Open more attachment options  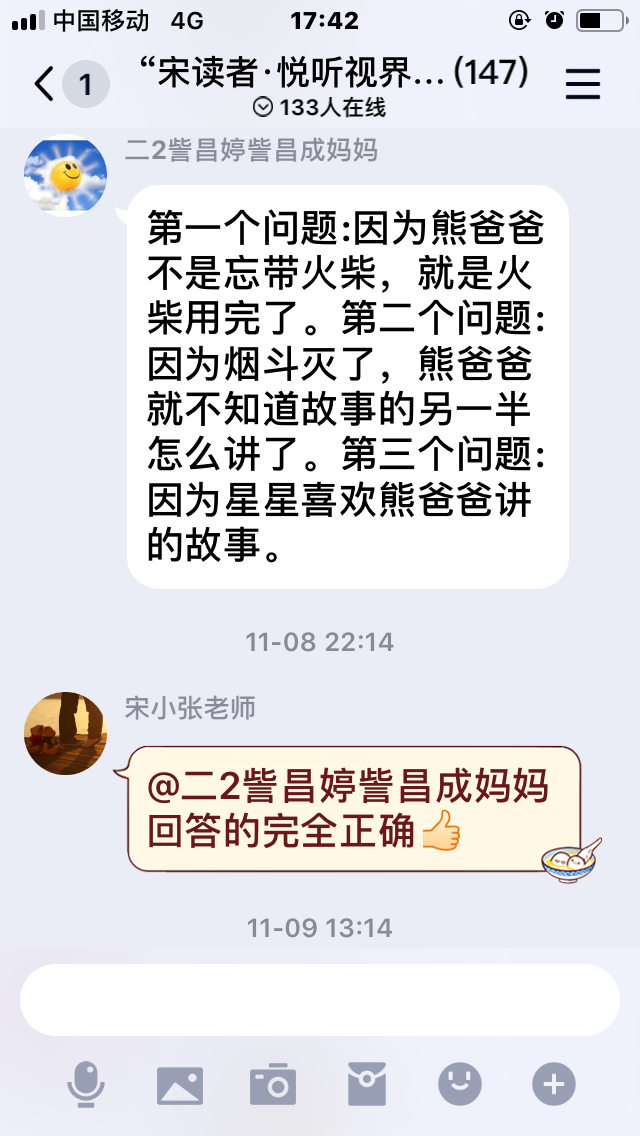tap(554, 1084)
